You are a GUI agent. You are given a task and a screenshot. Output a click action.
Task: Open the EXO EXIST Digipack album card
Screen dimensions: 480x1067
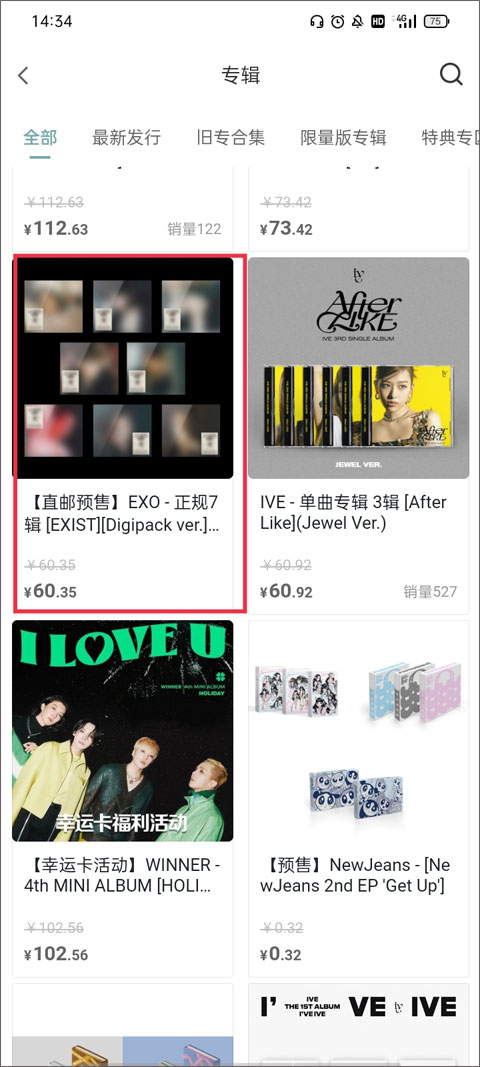pyautogui.click(x=123, y=433)
